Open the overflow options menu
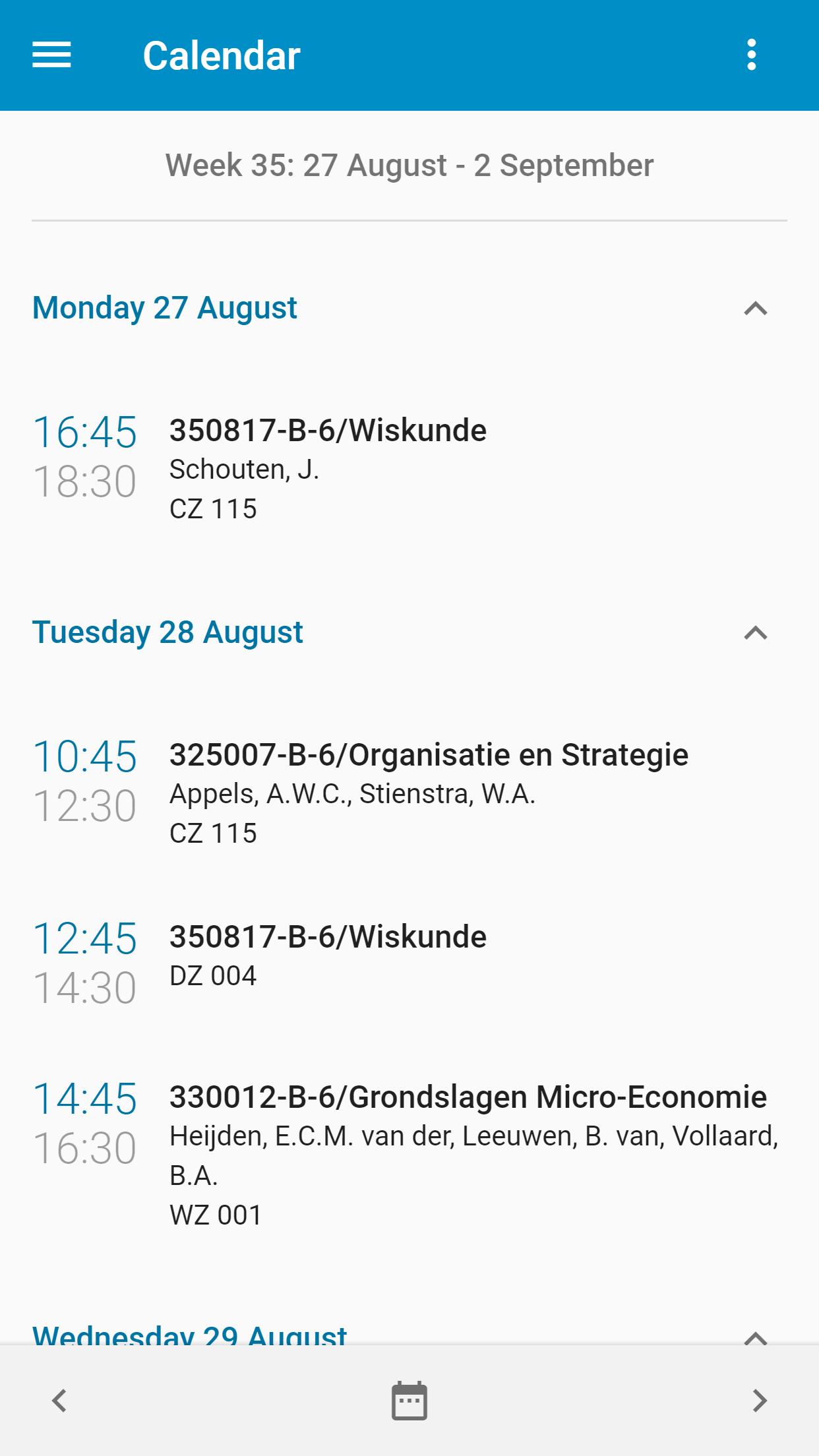 point(751,55)
